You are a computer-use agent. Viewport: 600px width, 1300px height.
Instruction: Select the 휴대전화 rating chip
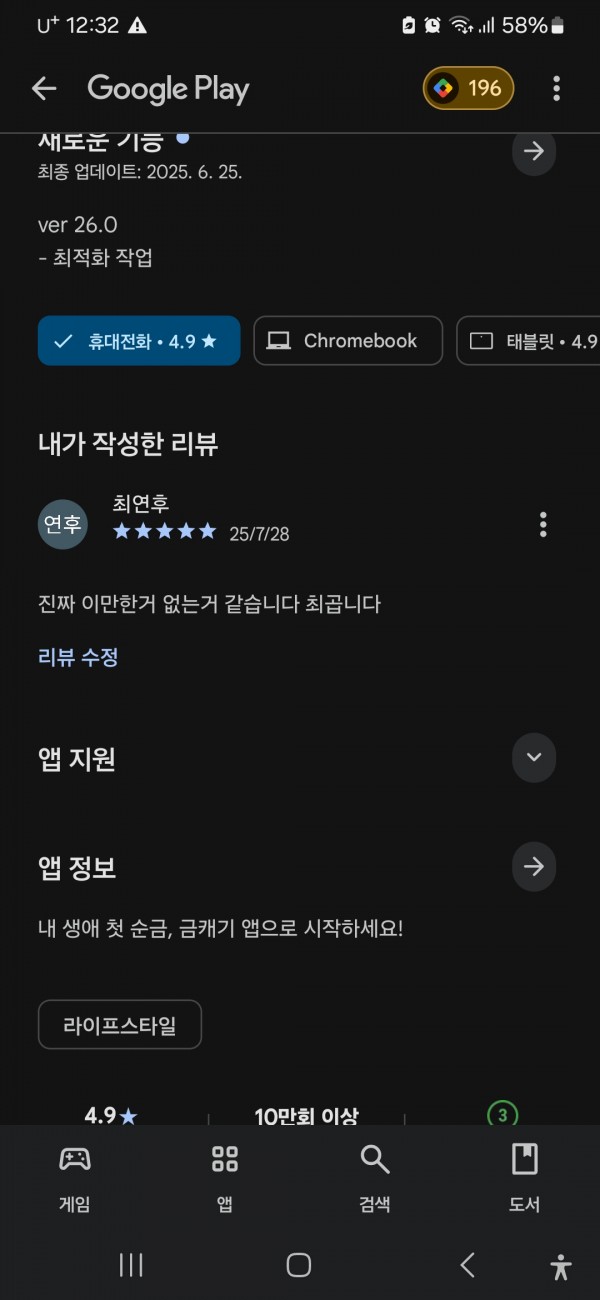[139, 341]
